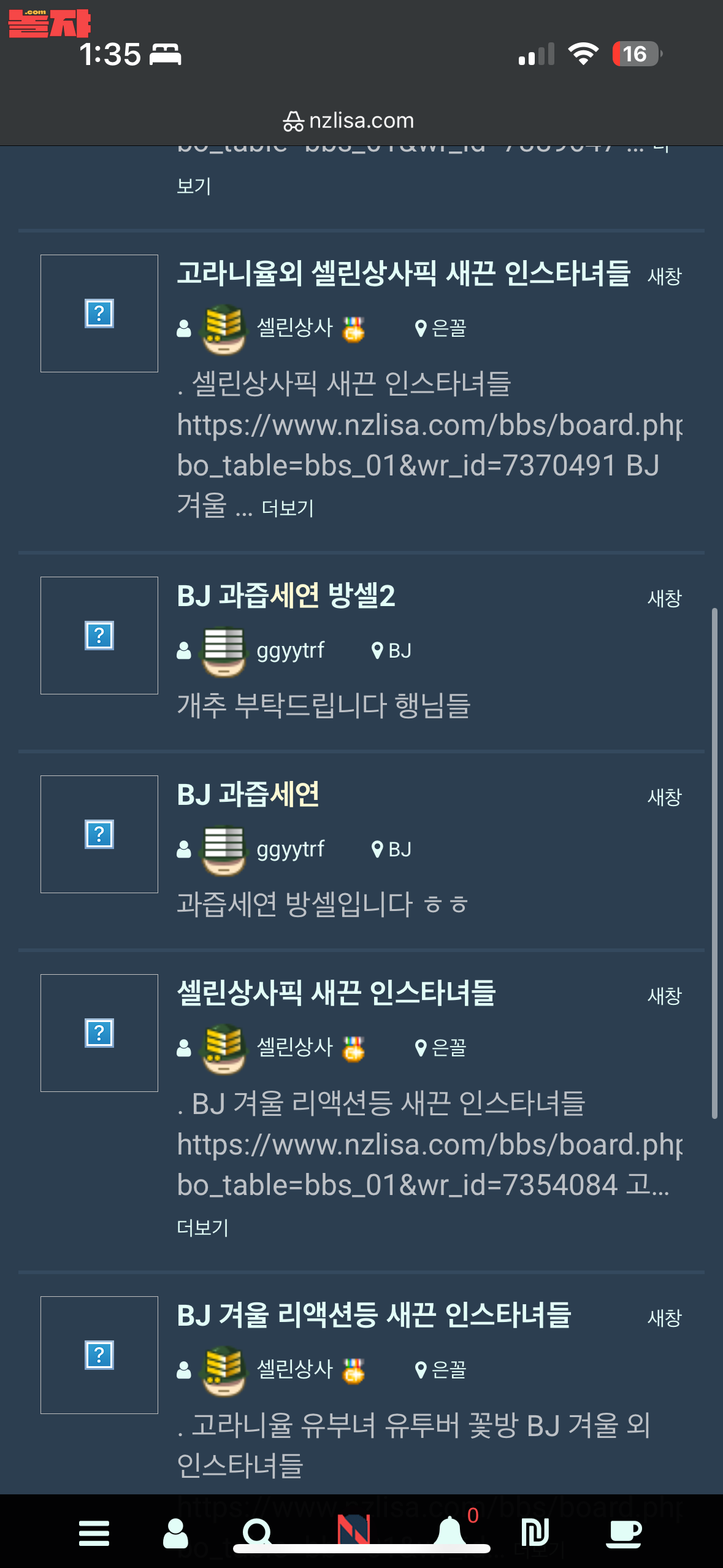Open thumbnail of BJ 과즙세연 방셀2 post
723x1568 pixels.
pyautogui.click(x=99, y=636)
